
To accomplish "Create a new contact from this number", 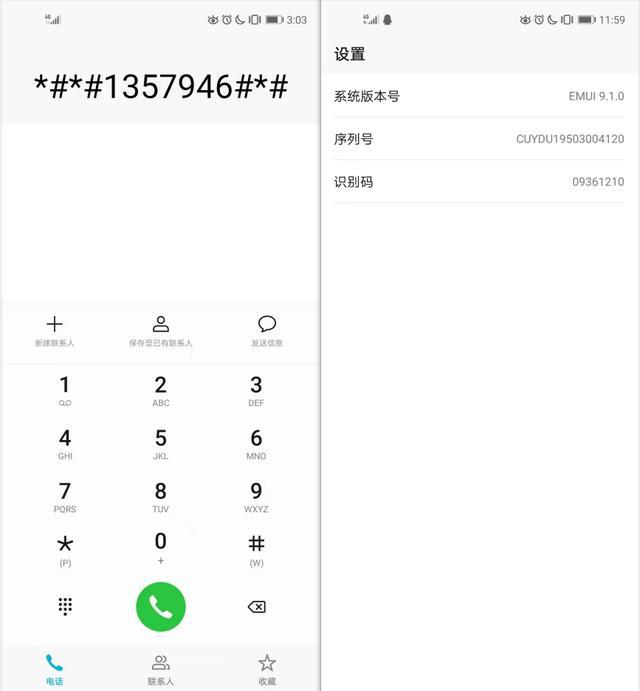I will 55,331.
